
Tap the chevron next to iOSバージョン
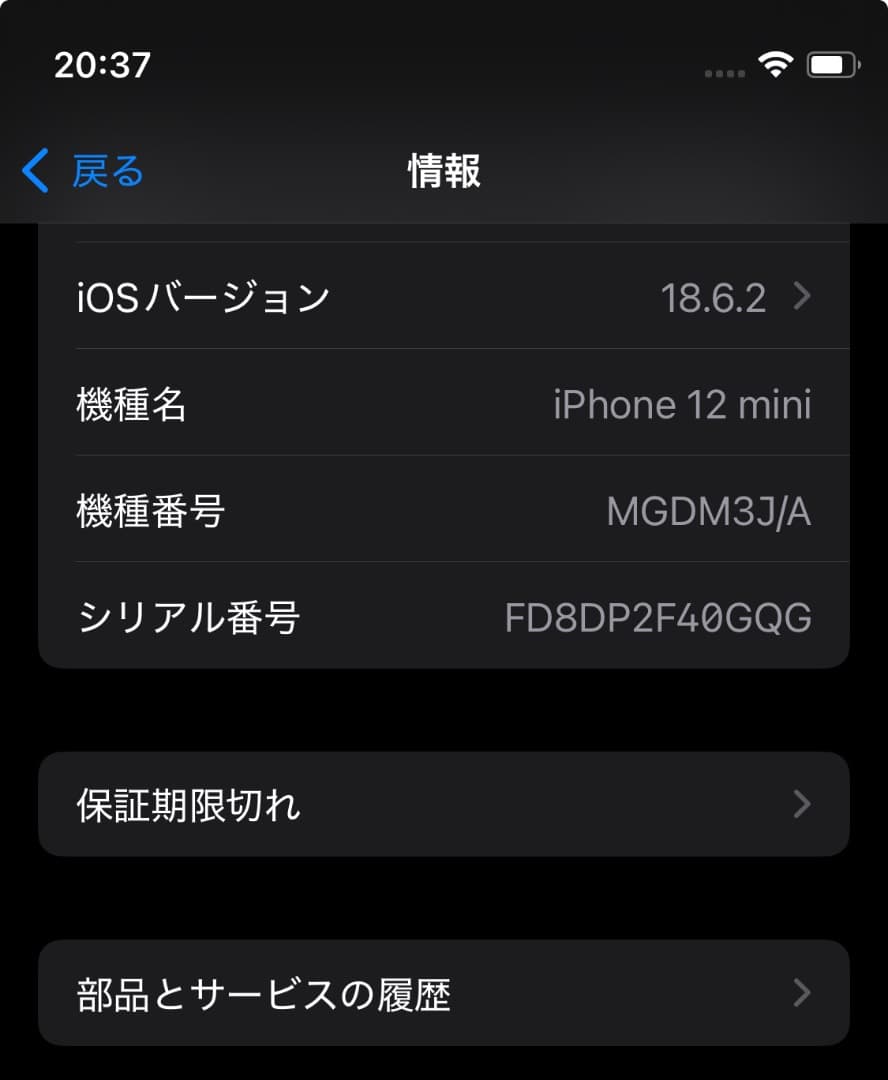(802, 296)
